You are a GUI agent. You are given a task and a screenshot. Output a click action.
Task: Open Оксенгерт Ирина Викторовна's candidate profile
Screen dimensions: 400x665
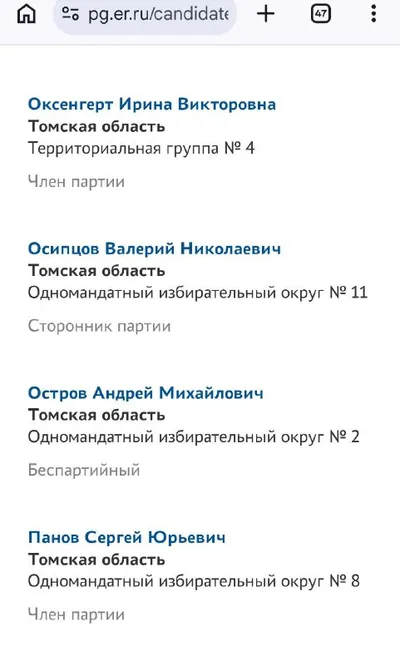click(x=152, y=104)
